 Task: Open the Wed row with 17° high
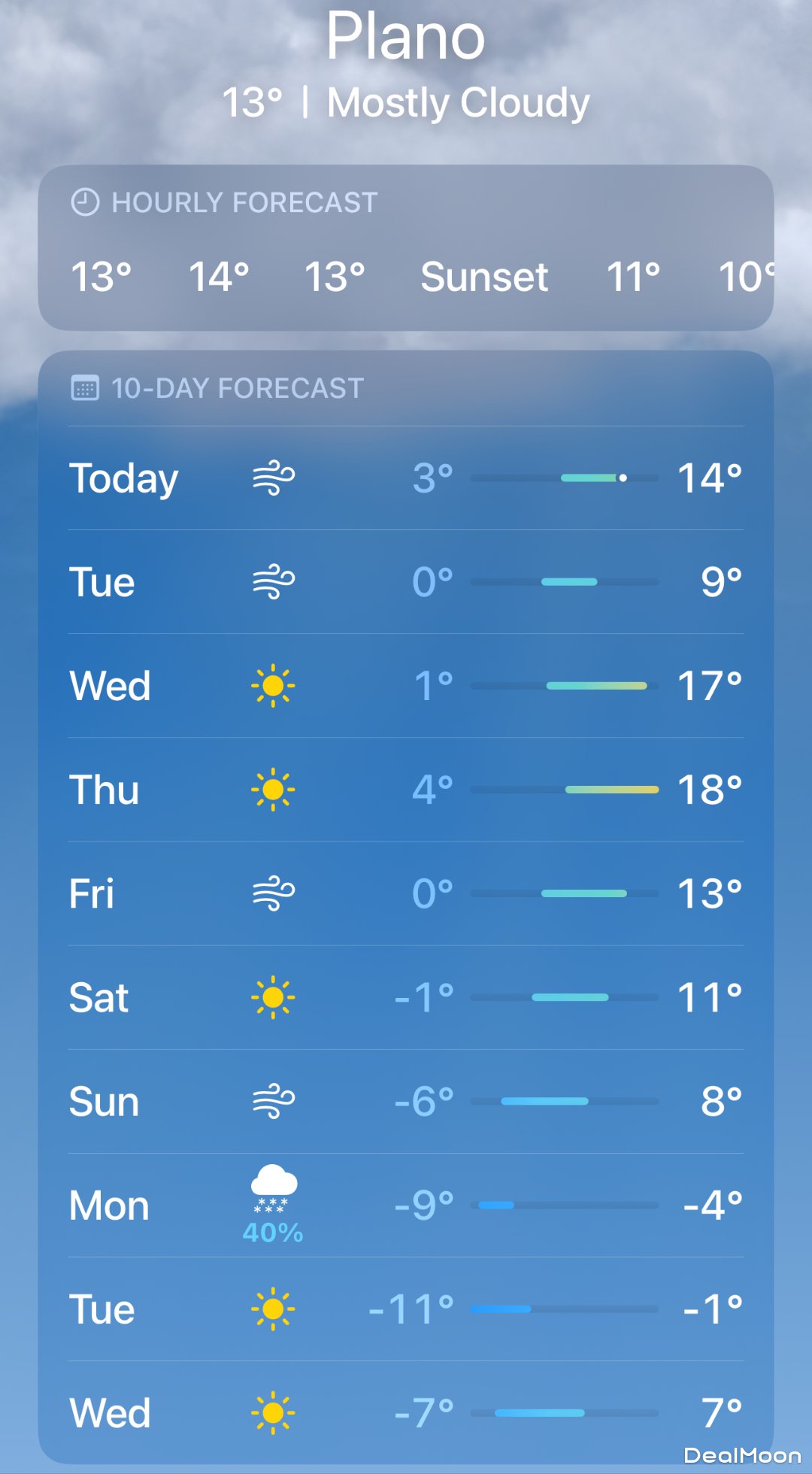click(406, 686)
